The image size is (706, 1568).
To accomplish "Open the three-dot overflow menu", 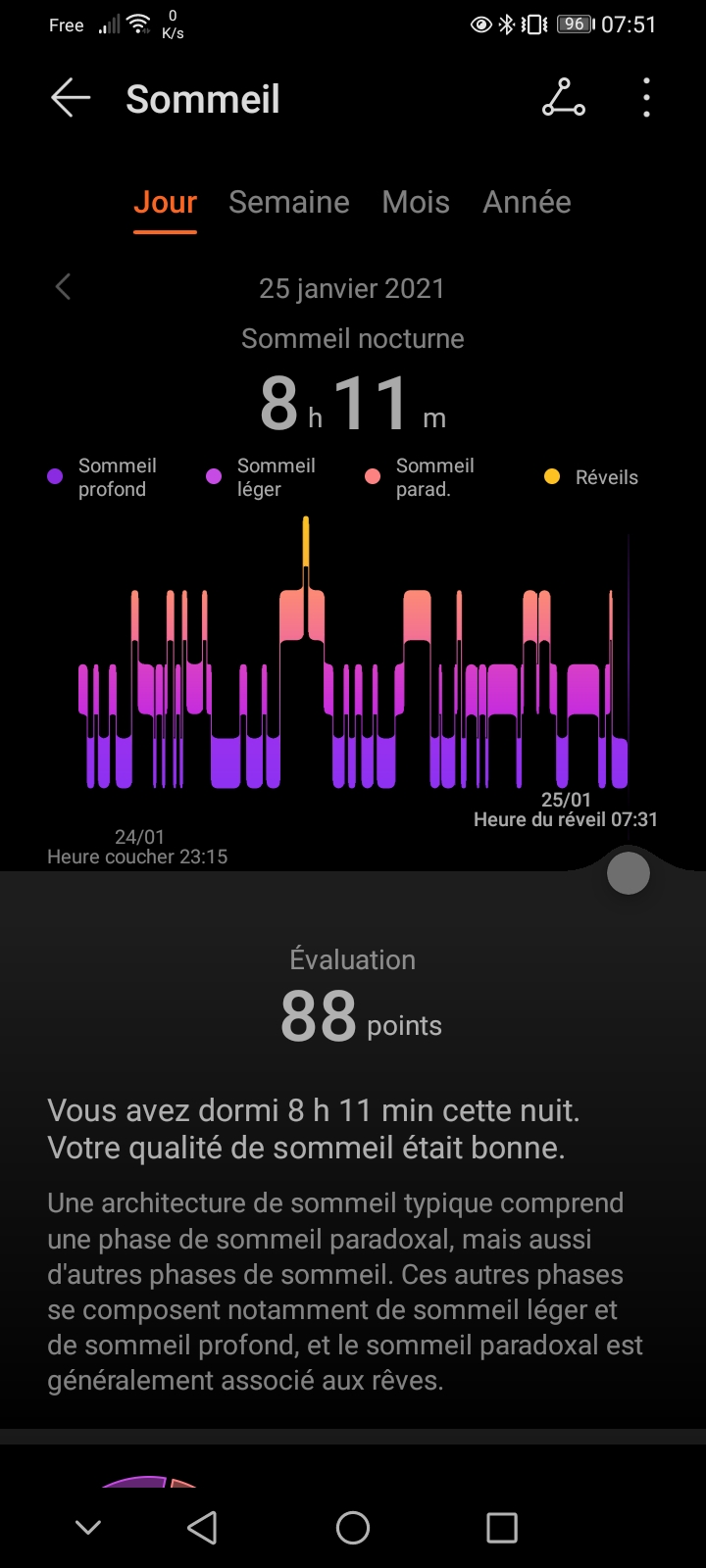I will coord(646,98).
